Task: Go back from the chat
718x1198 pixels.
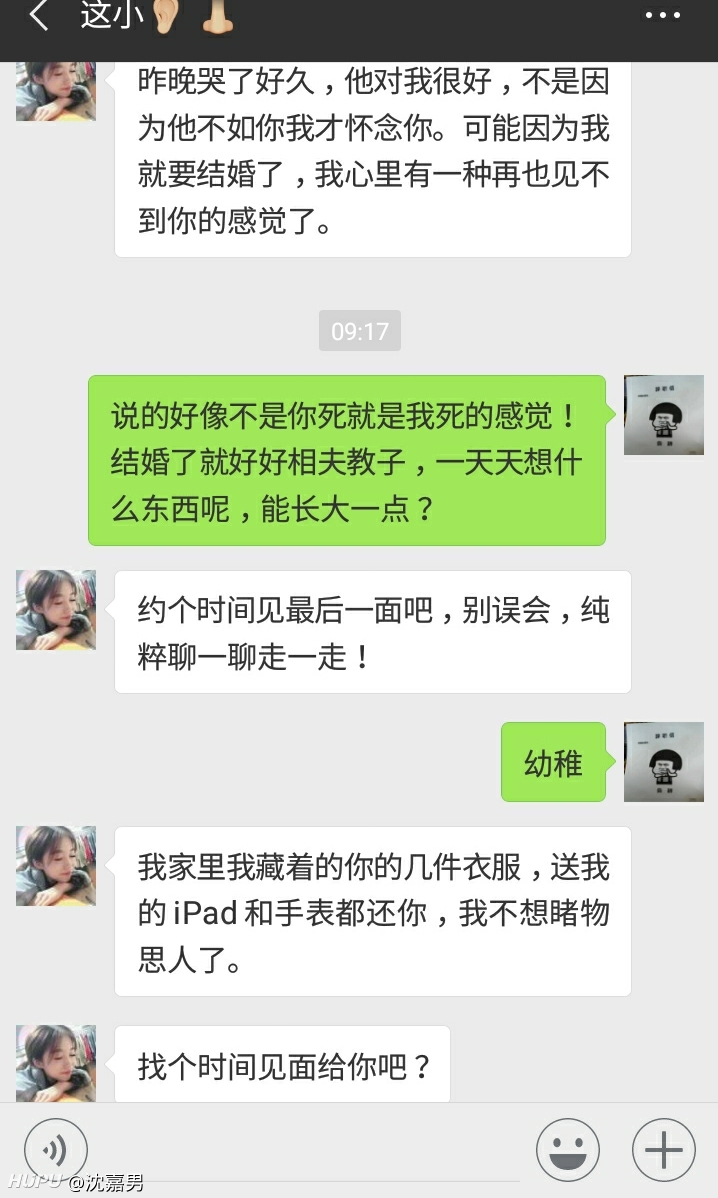Action: click(x=38, y=18)
